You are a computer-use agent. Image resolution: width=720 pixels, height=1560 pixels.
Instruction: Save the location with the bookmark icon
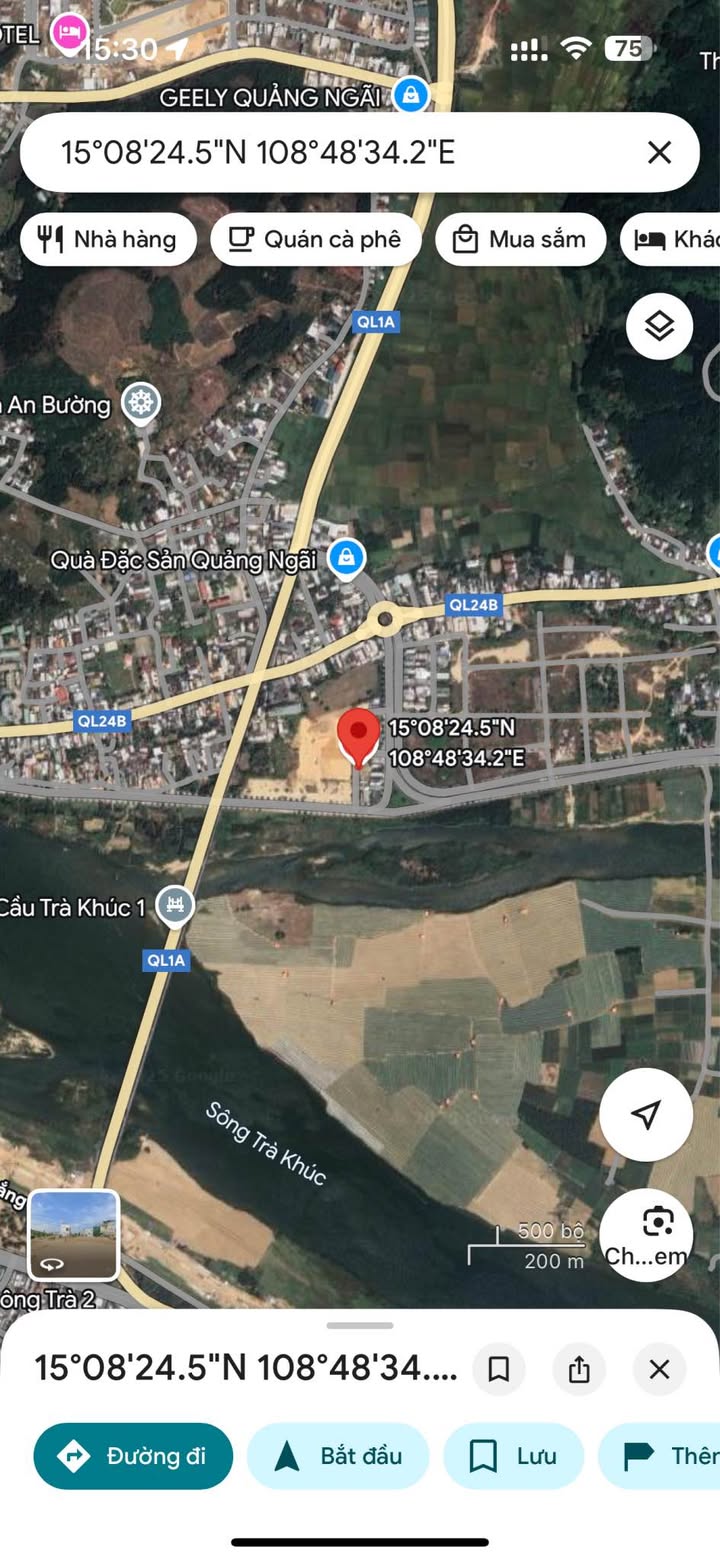[498, 1369]
